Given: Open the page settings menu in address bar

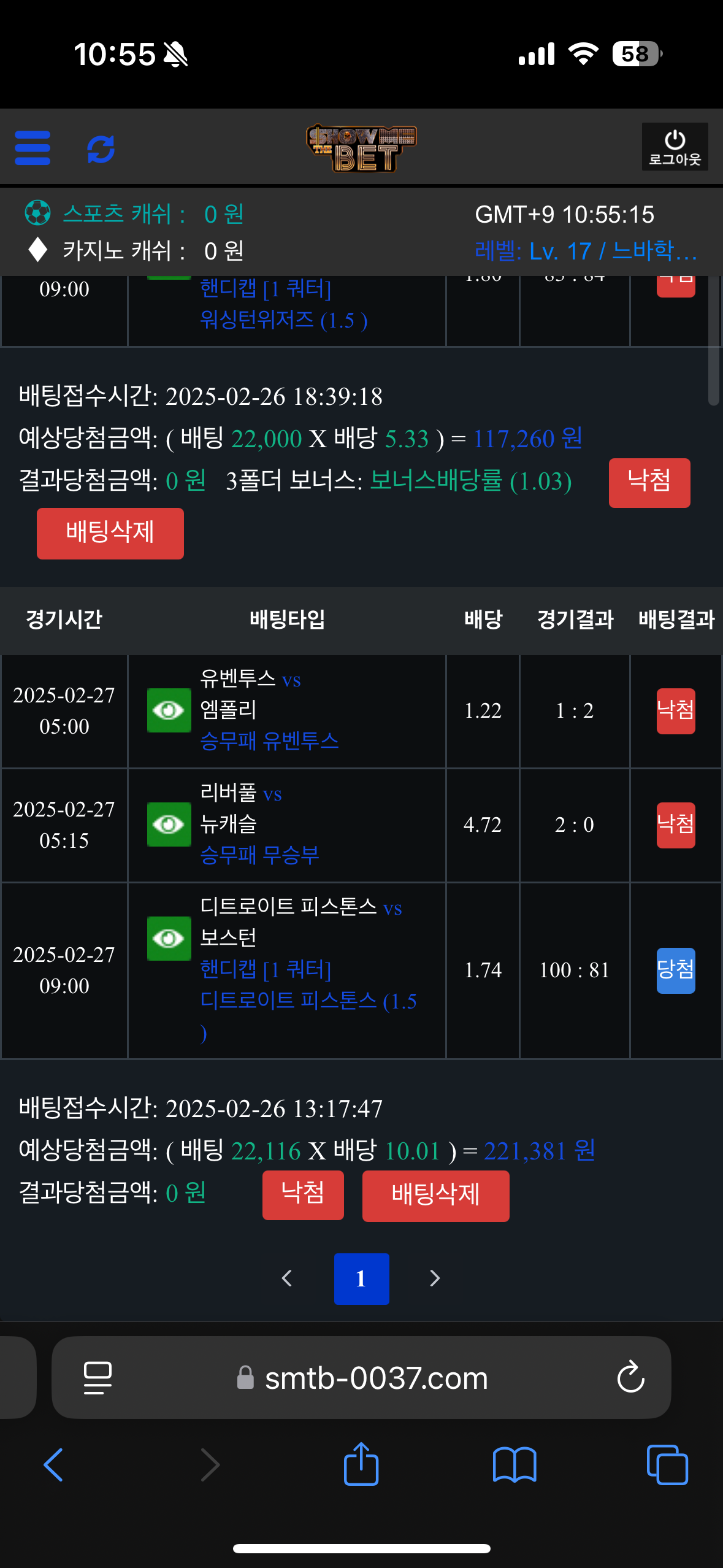Looking at the screenshot, I should (98, 1378).
